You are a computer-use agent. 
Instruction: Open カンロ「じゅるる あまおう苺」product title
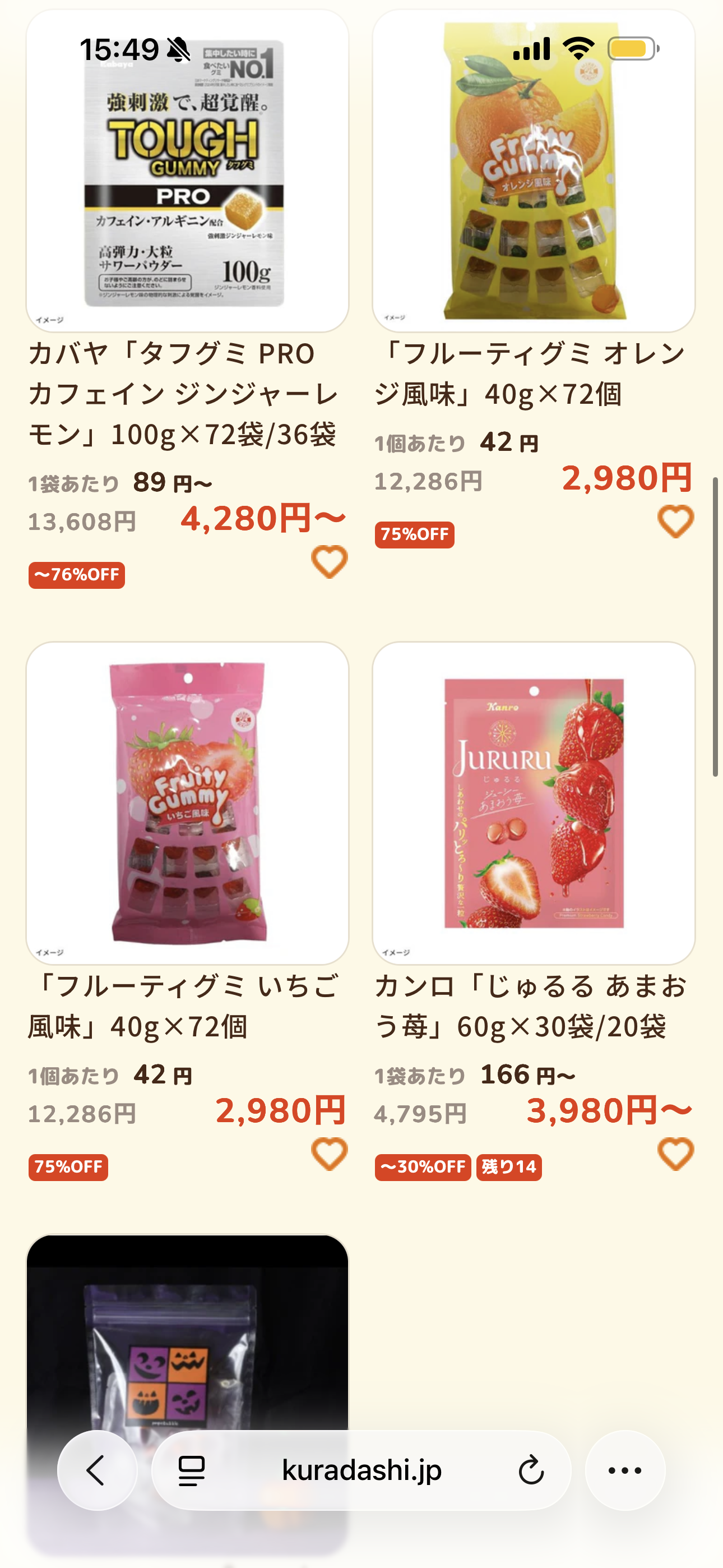point(530,1006)
